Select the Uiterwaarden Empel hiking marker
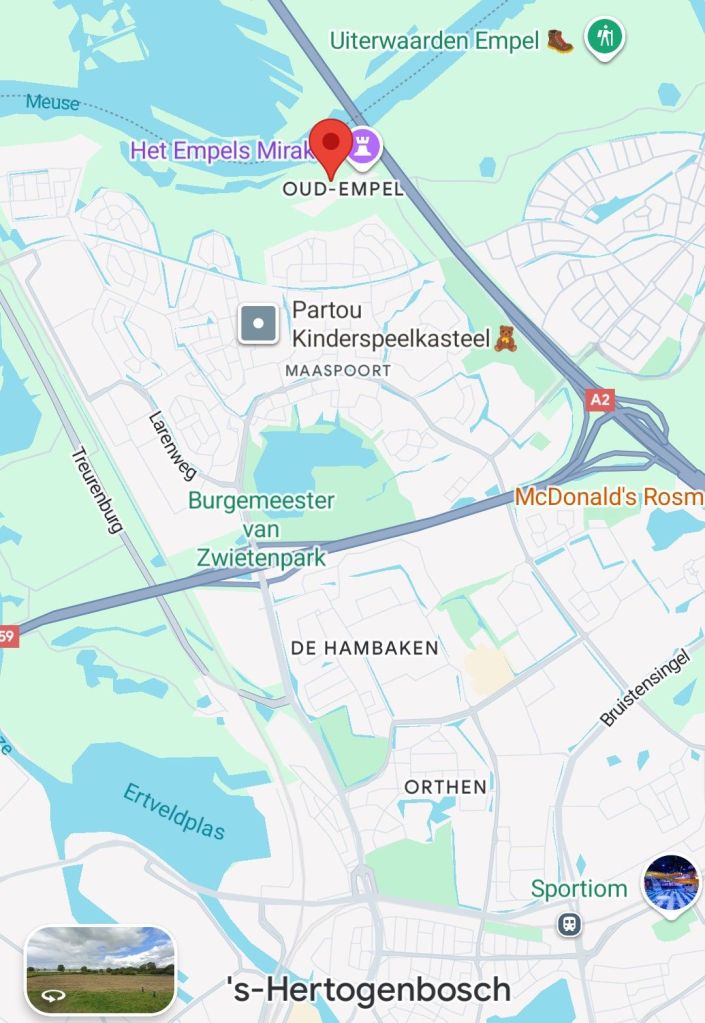Image resolution: width=705 pixels, height=1023 pixels. click(604, 38)
